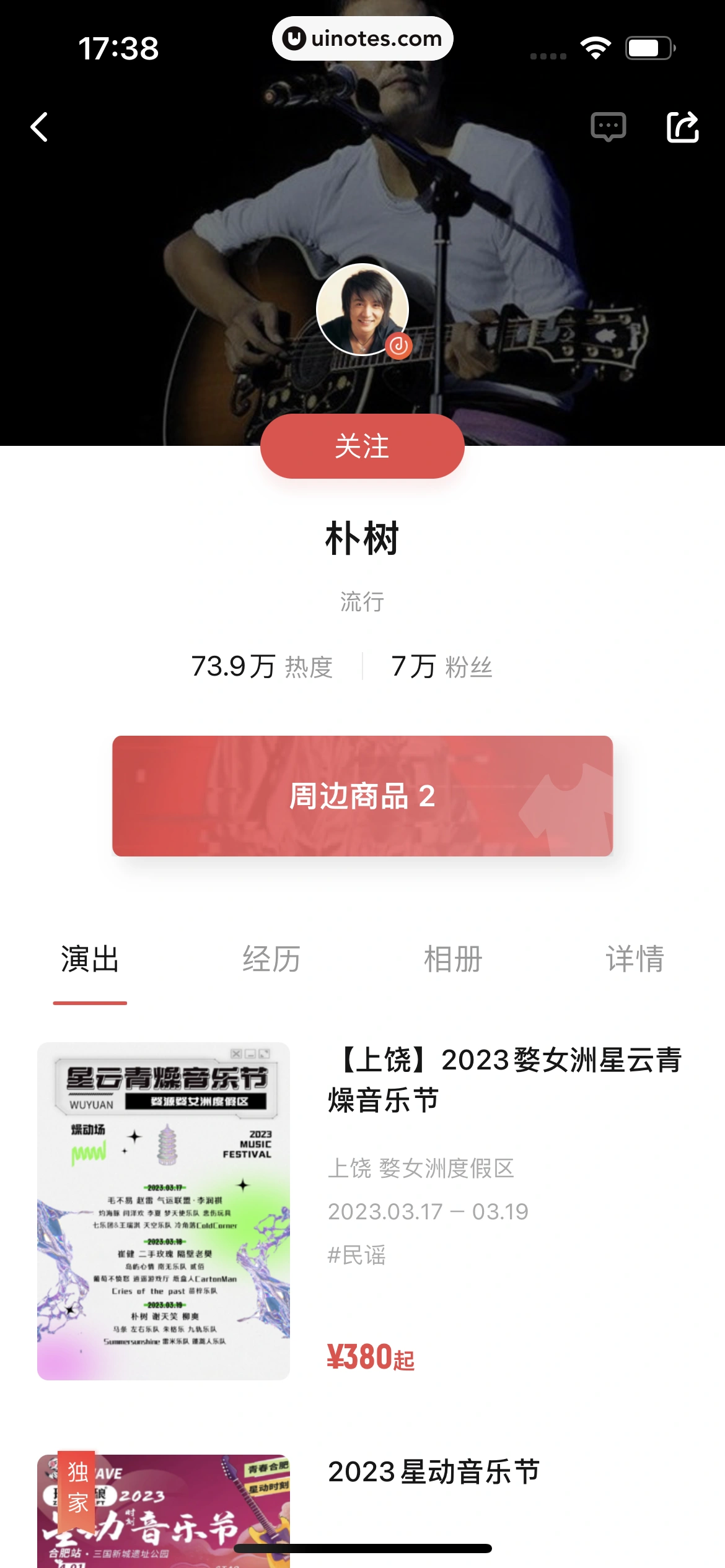Switch to the 经历 tab
Screen dimensions: 725x1568
pos(271,960)
